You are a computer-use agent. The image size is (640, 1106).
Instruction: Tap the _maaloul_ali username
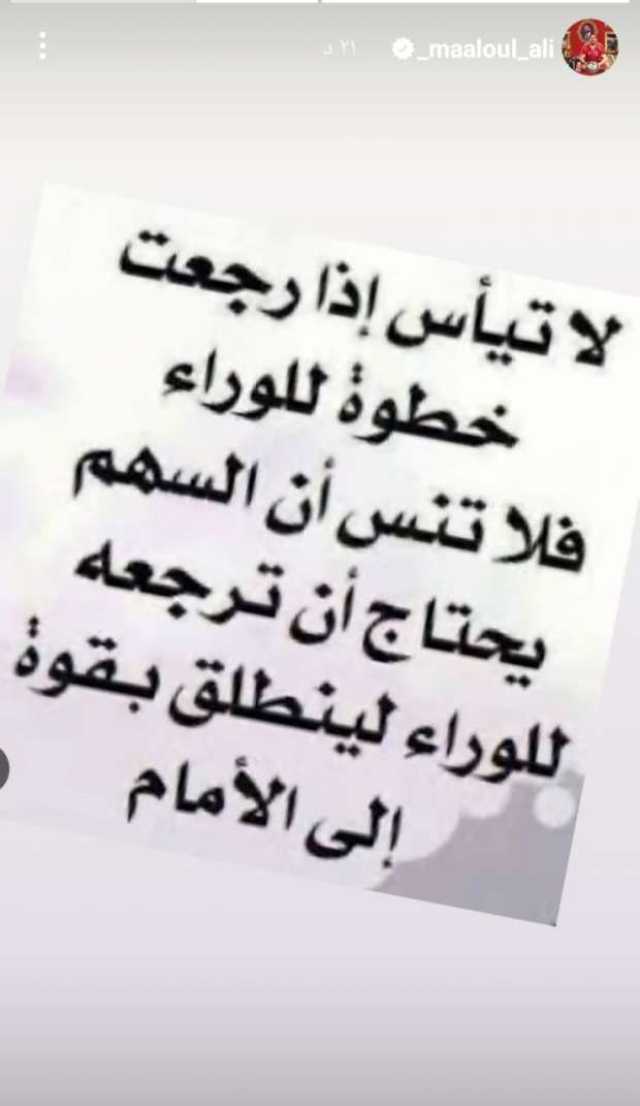click(x=483, y=49)
